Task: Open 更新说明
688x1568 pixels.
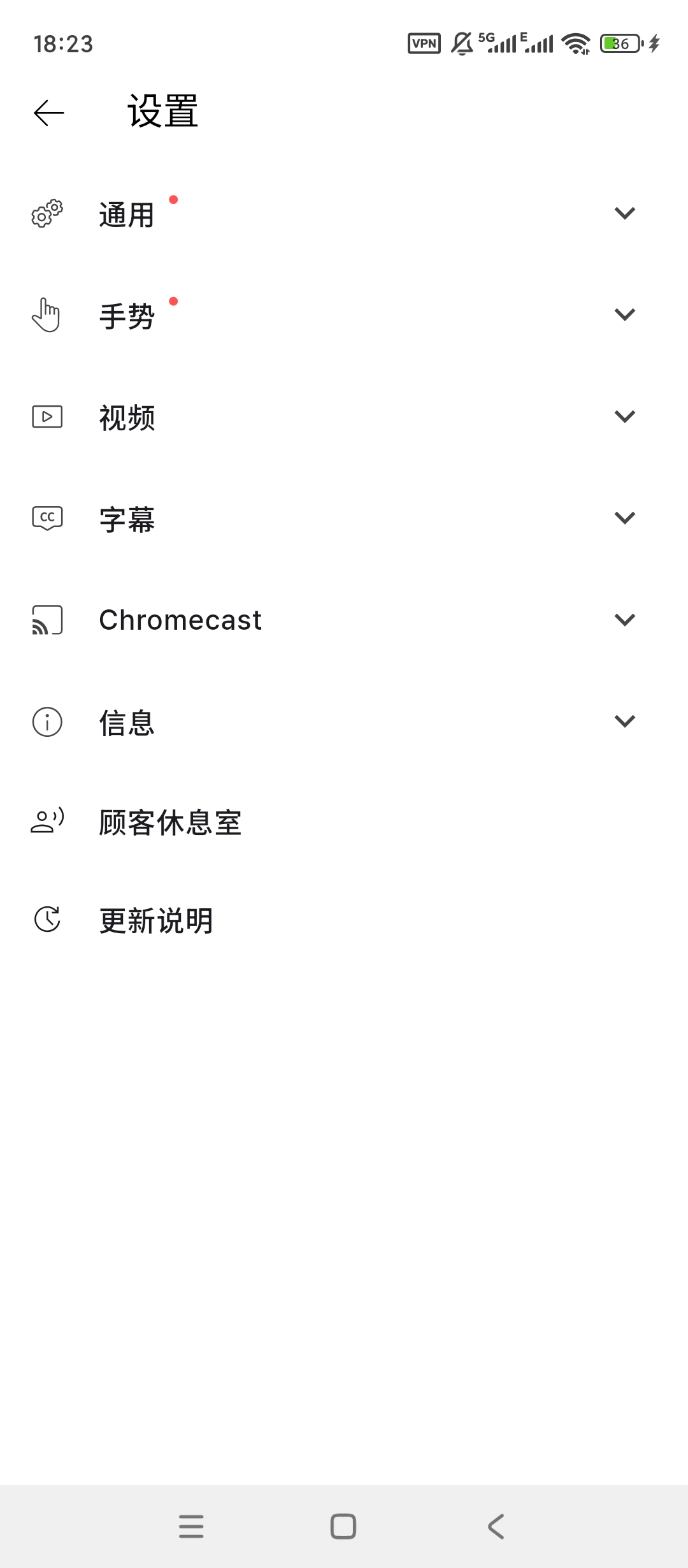Action: point(157,920)
